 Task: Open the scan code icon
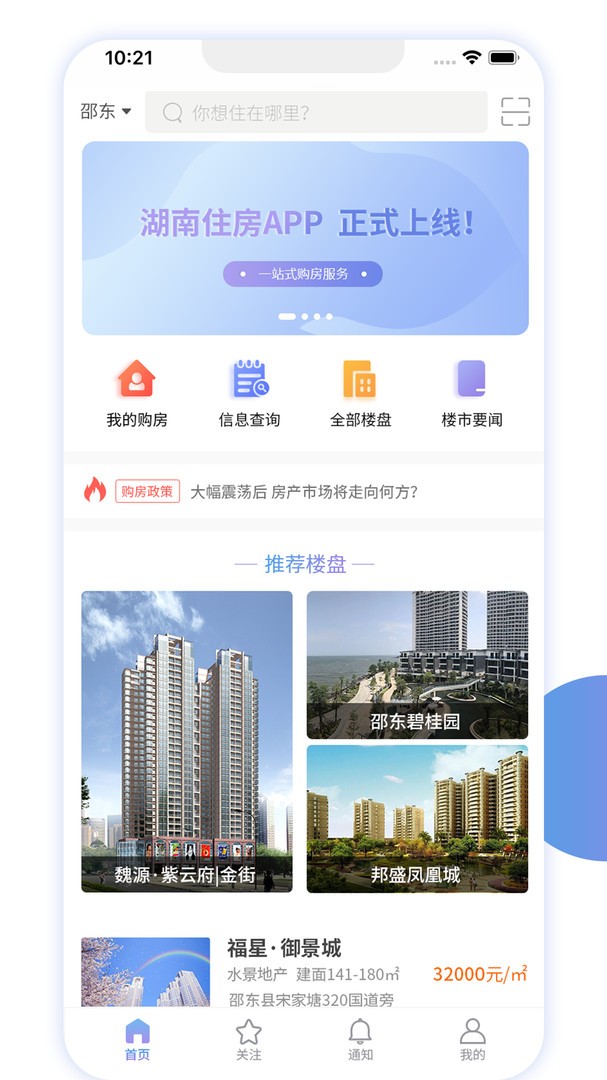click(515, 112)
